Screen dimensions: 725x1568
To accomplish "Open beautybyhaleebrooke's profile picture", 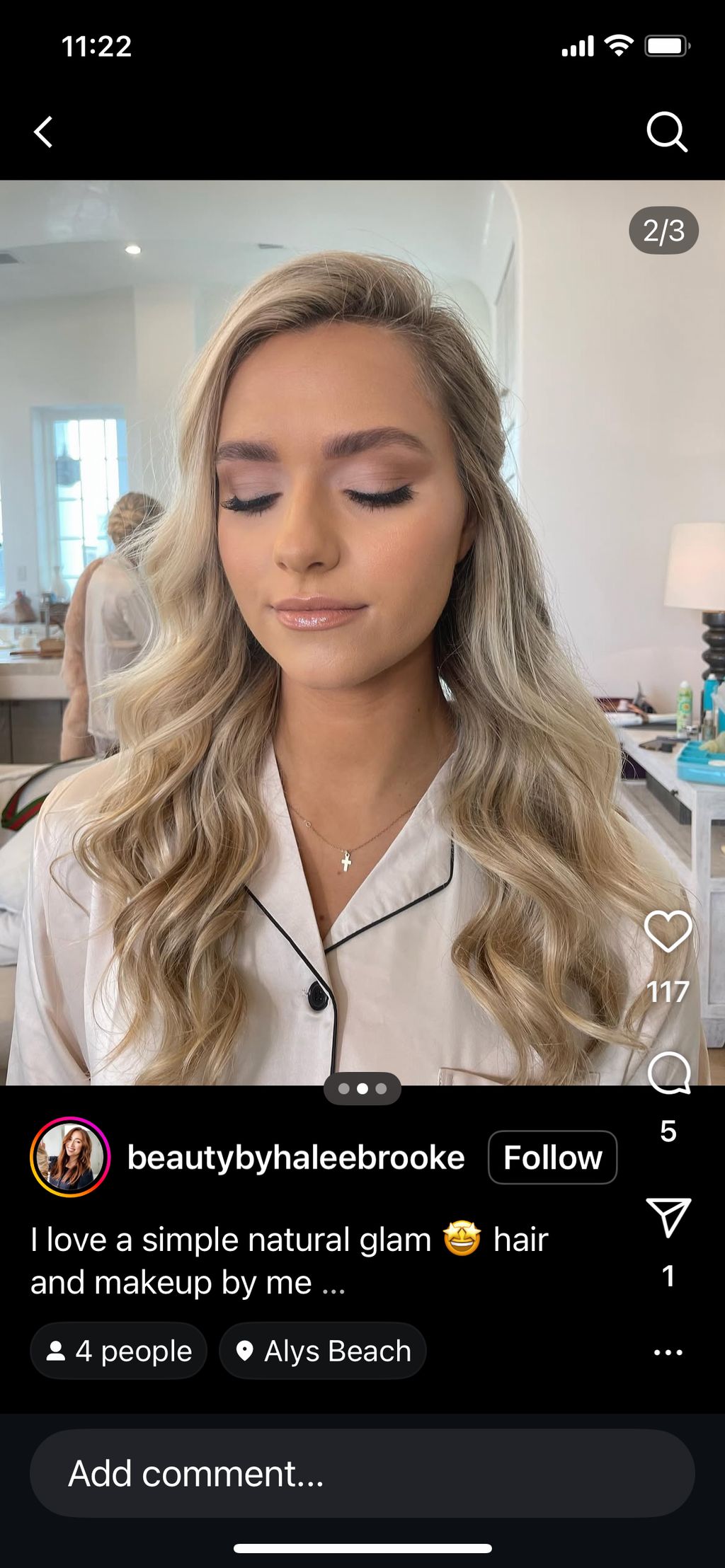I will pyautogui.click(x=70, y=1158).
